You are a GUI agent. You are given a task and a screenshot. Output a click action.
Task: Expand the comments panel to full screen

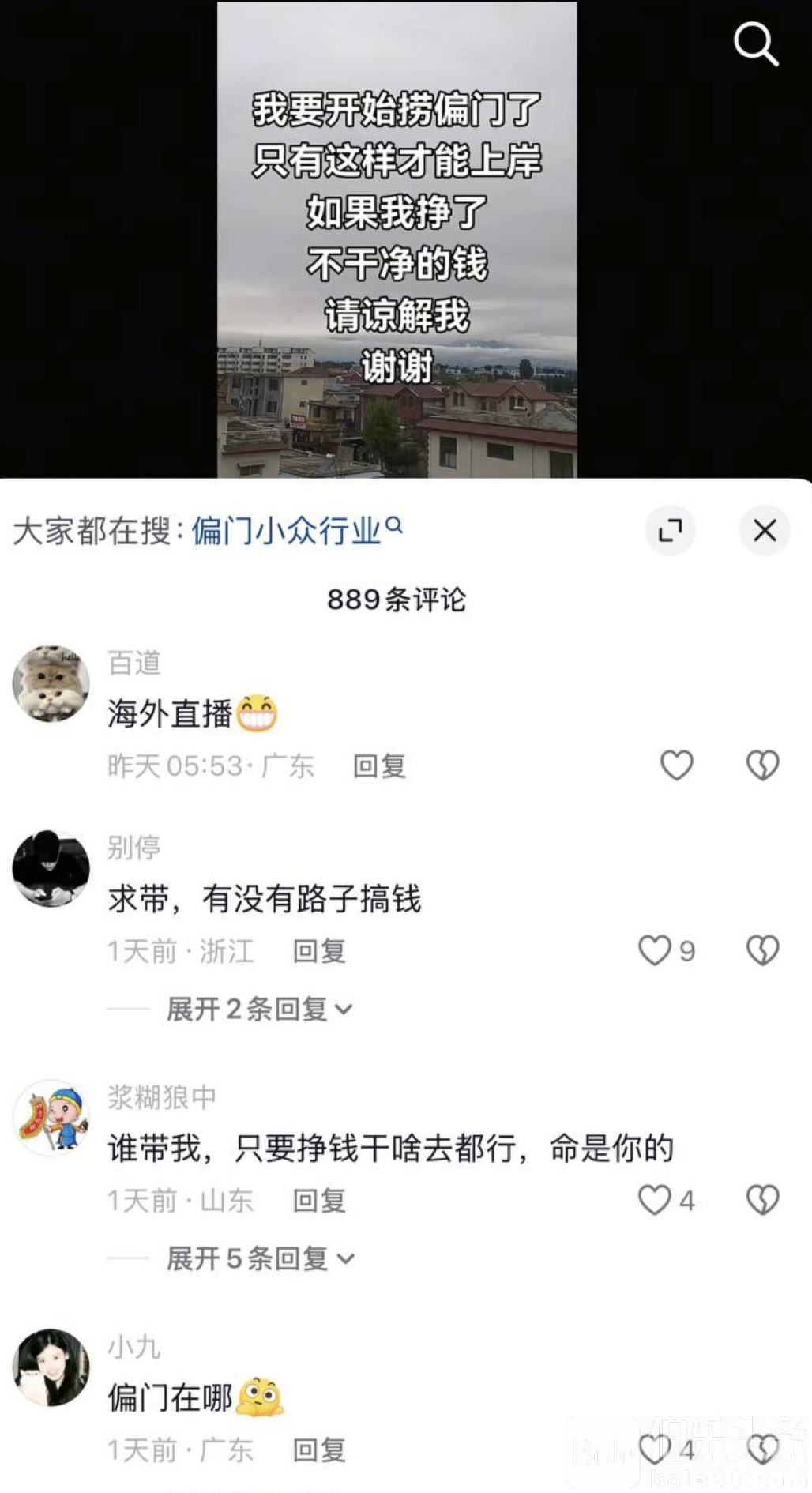pos(670,530)
